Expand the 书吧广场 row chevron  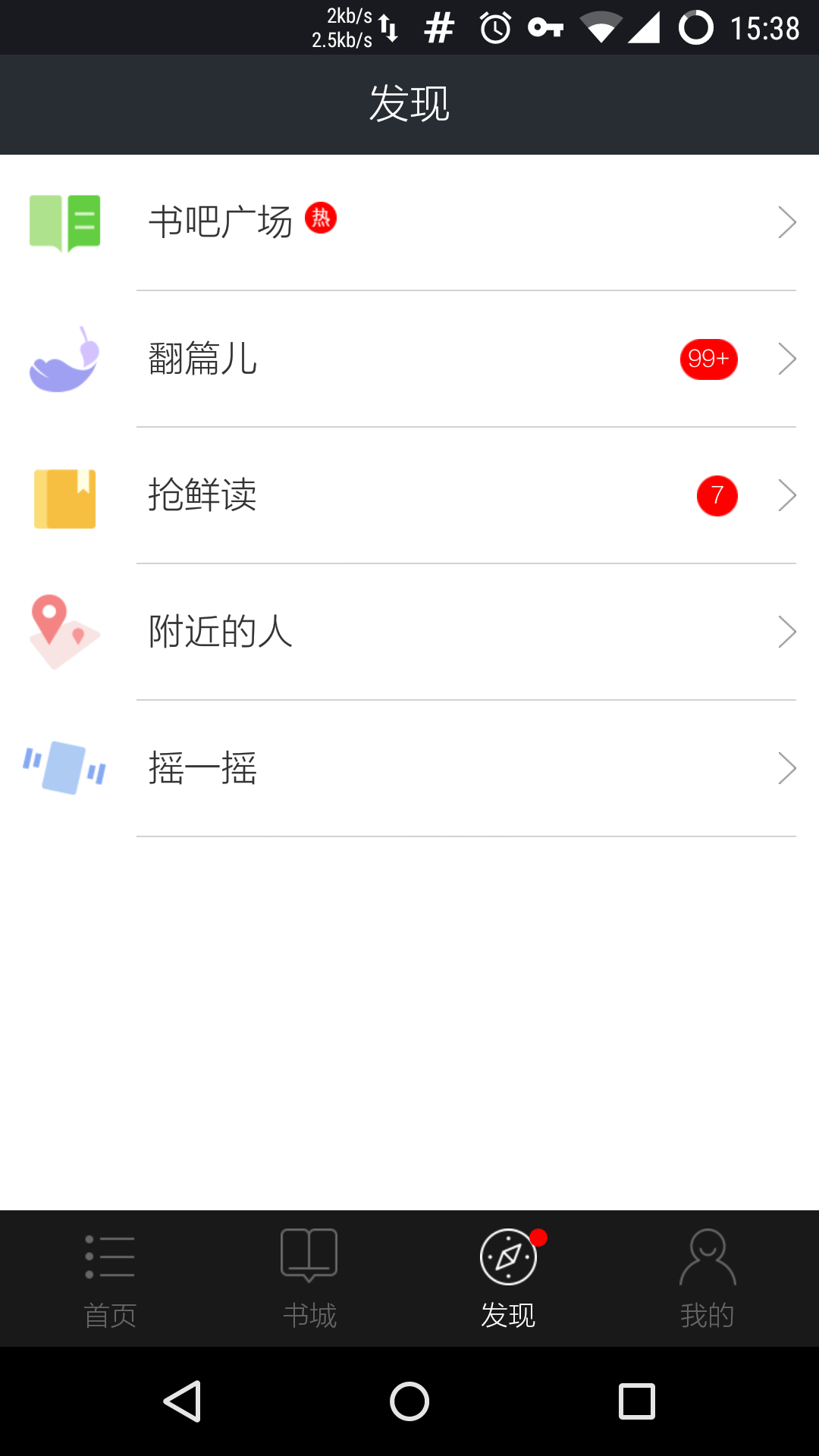[x=787, y=222]
